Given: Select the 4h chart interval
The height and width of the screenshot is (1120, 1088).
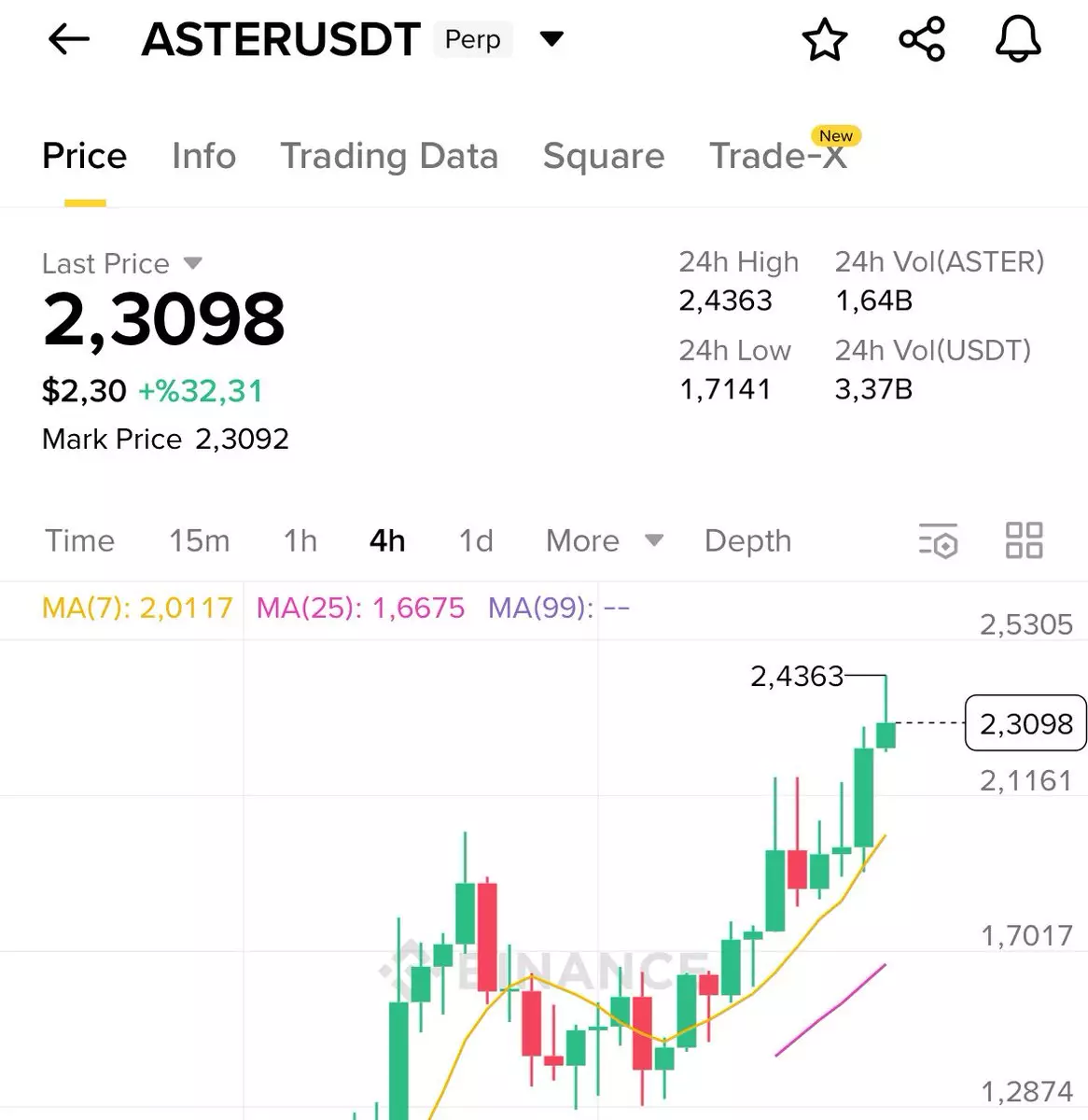Looking at the screenshot, I should [387, 540].
